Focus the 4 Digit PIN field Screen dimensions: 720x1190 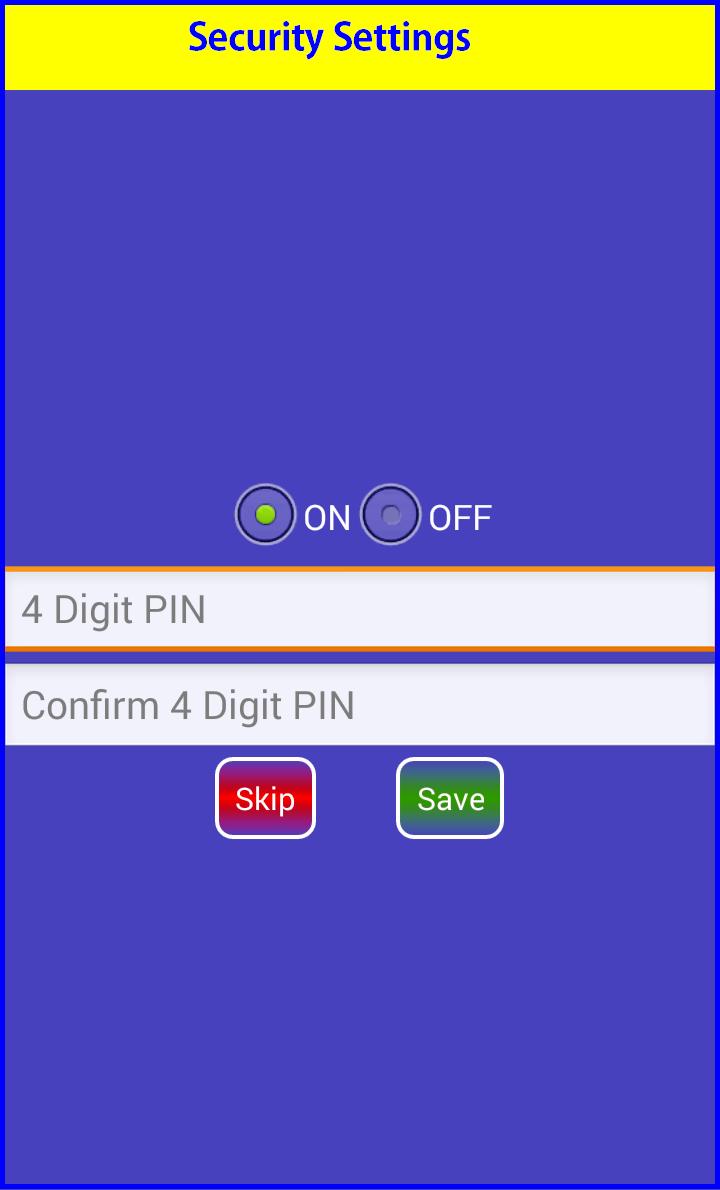point(360,609)
